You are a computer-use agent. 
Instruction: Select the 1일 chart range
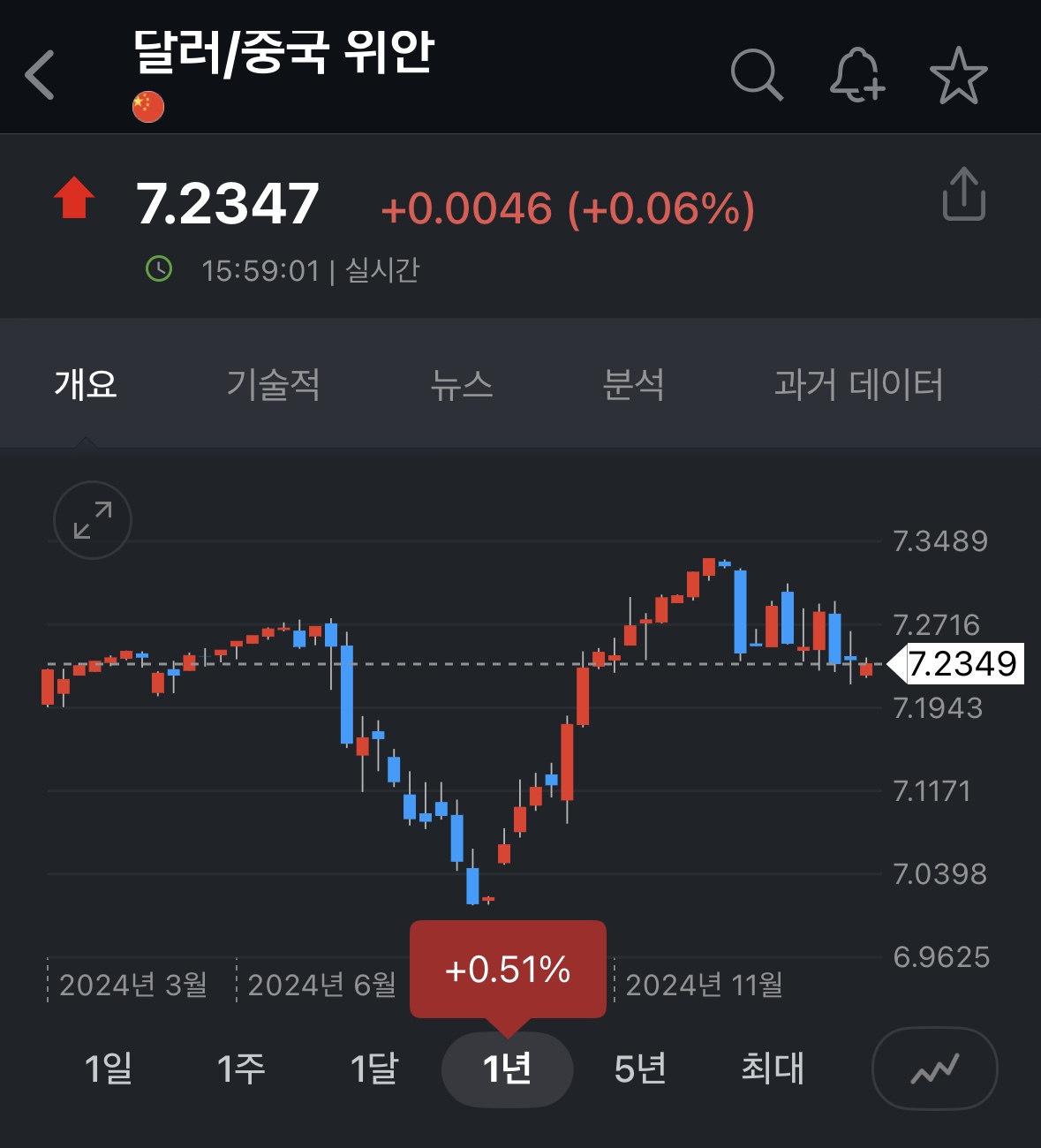(109, 1069)
